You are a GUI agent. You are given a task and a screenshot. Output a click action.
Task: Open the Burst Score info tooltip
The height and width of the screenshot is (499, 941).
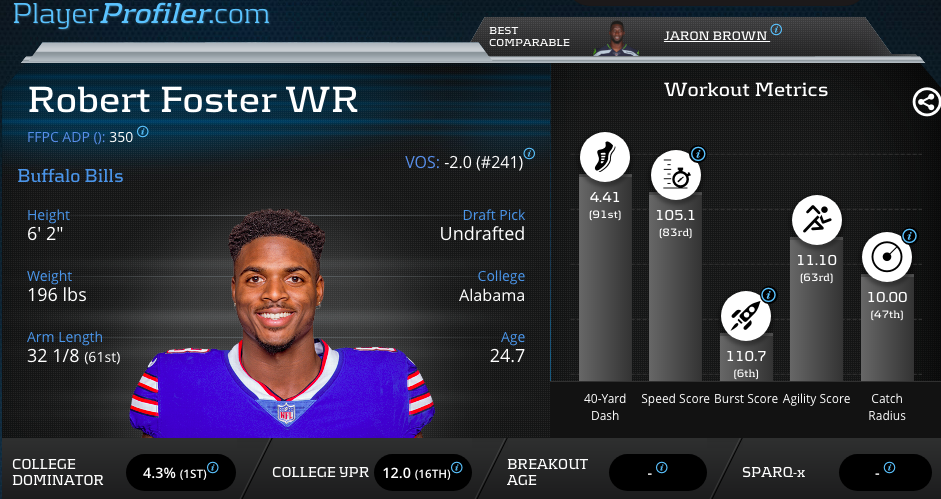point(768,295)
